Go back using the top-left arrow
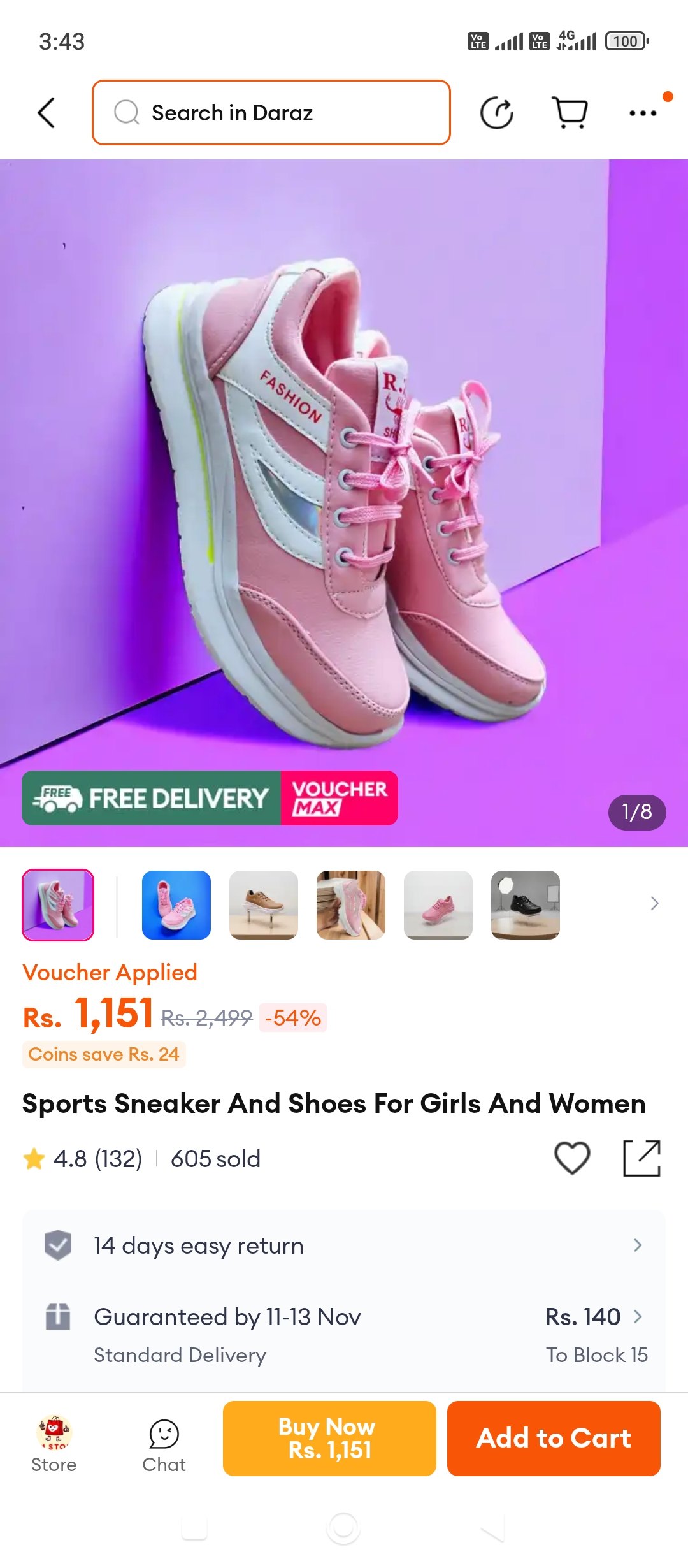The width and height of the screenshot is (688, 1568). pos(47,113)
